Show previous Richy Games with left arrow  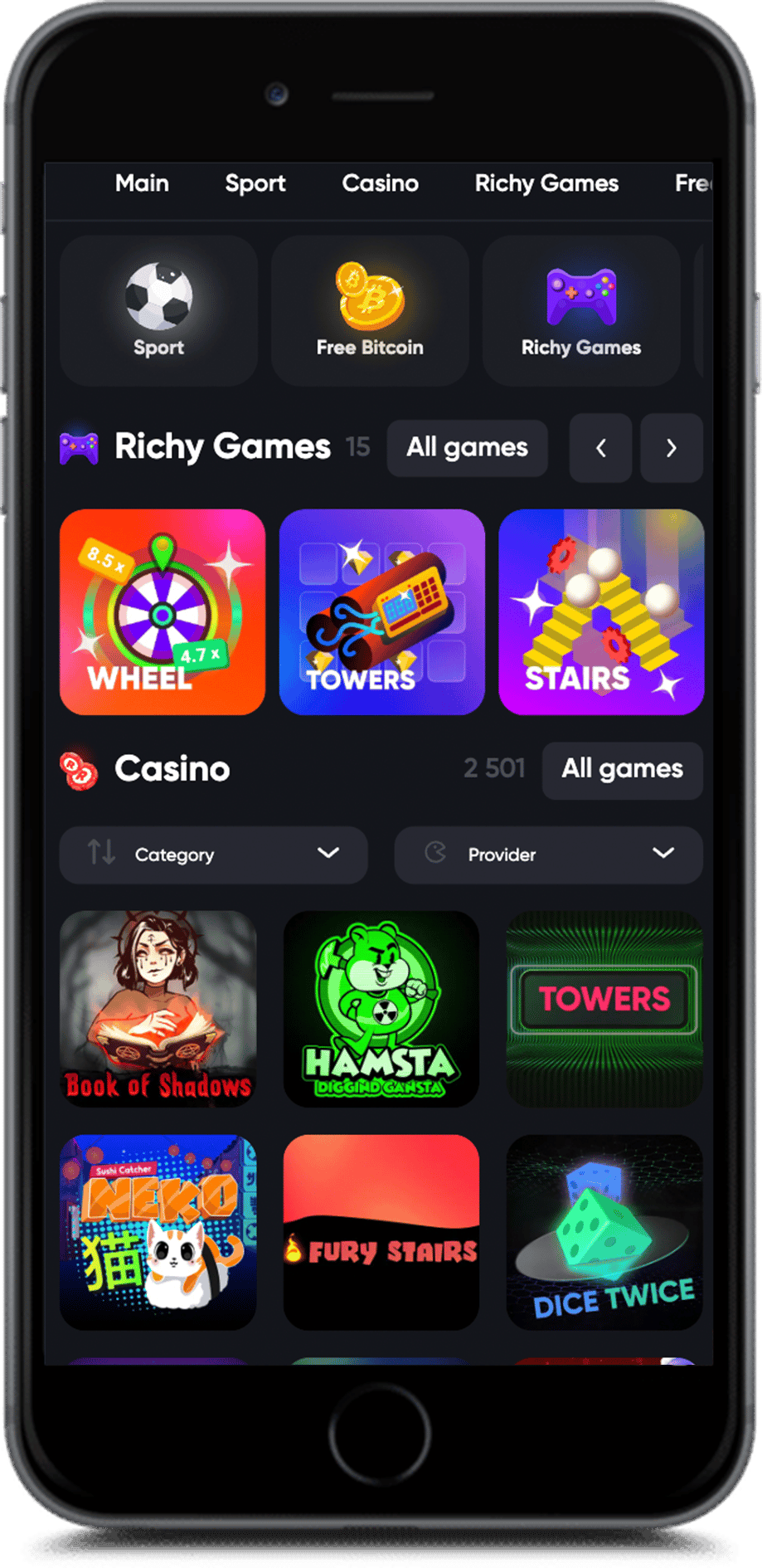point(600,448)
